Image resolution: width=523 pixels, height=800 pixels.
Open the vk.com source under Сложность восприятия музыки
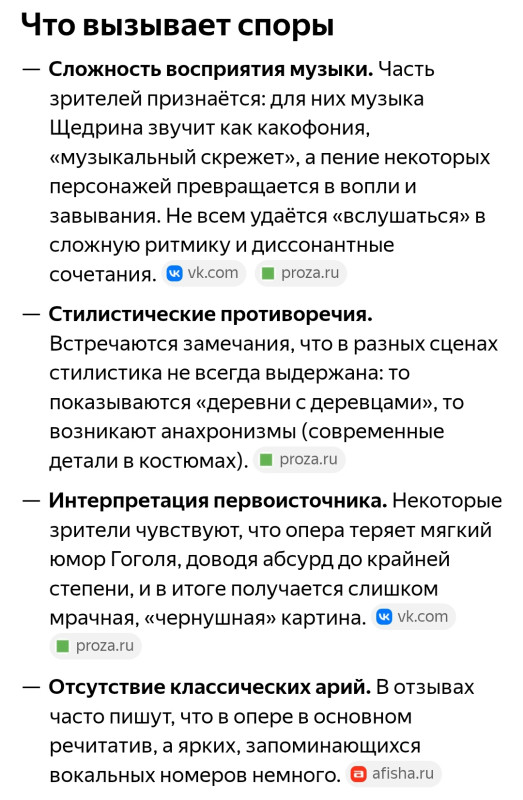pyautogui.click(x=204, y=273)
